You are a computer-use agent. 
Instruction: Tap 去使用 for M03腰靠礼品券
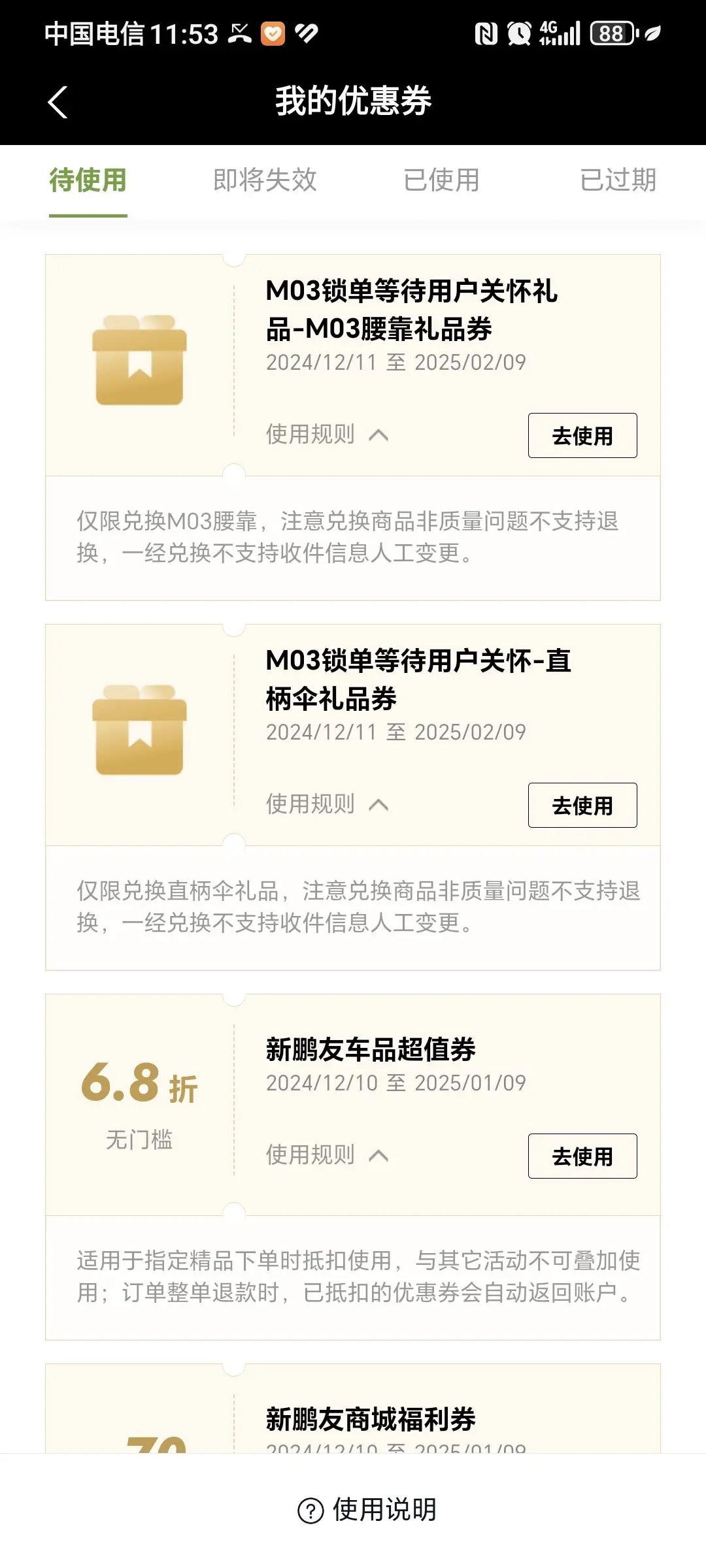tap(582, 435)
